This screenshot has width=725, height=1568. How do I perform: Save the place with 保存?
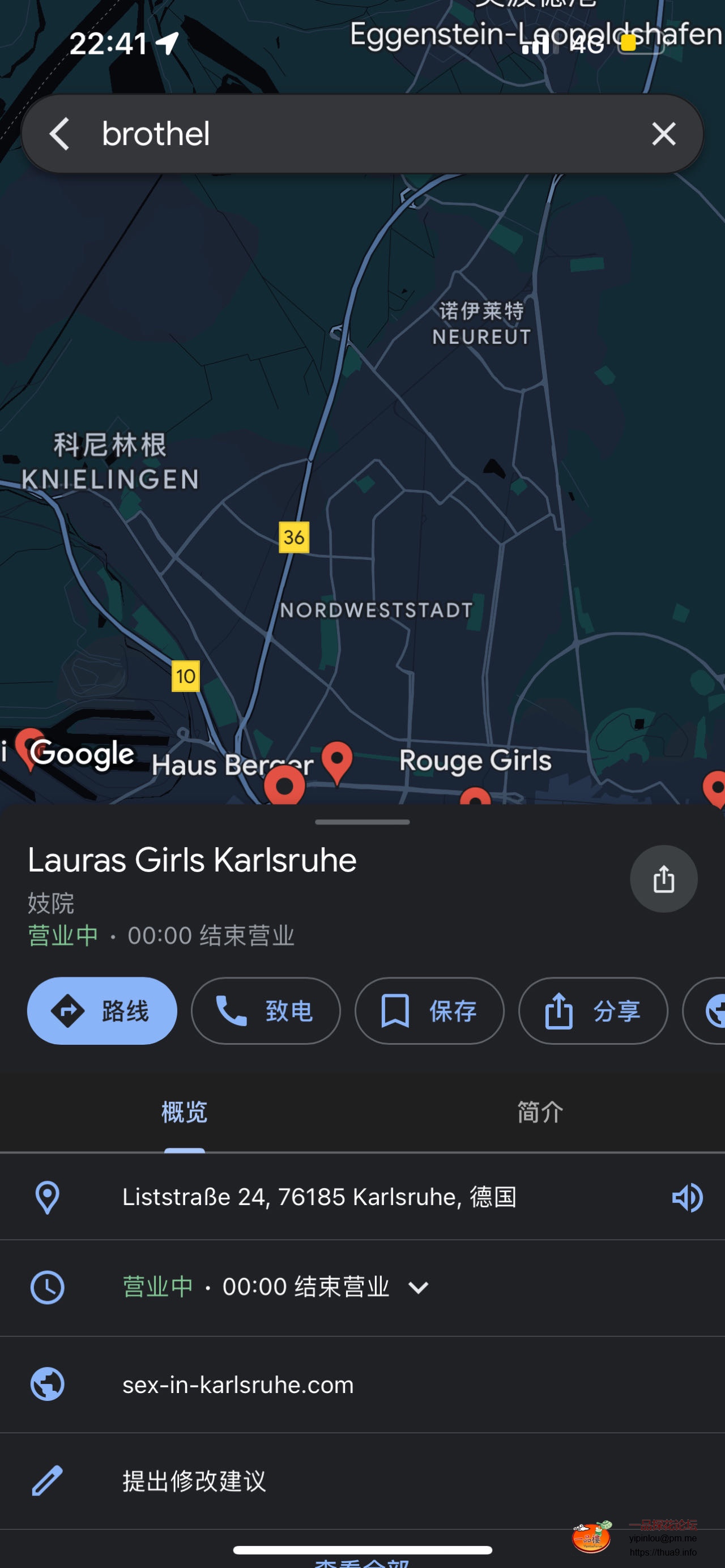pyautogui.click(x=429, y=1010)
